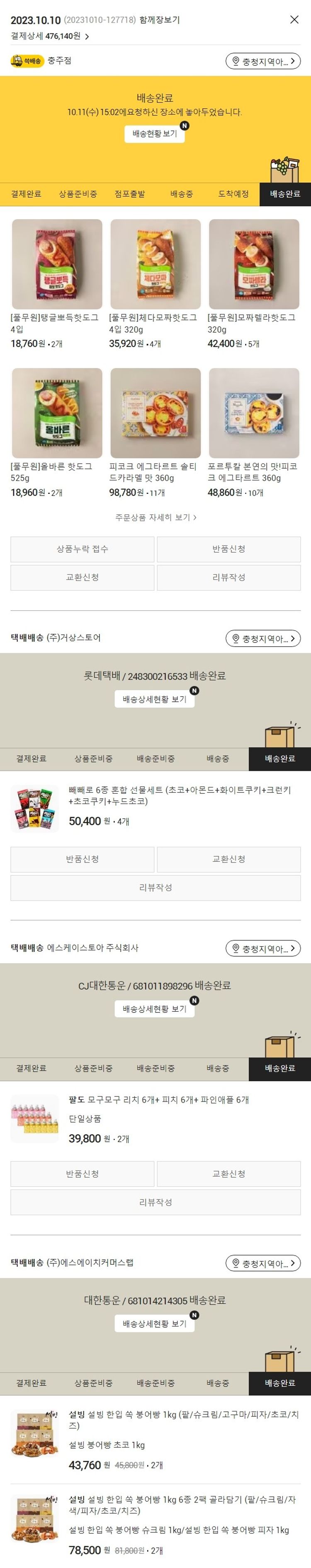Open the 빼빼로 6종 혼합 선물세트 item
311x1568 pixels.
(179, 795)
